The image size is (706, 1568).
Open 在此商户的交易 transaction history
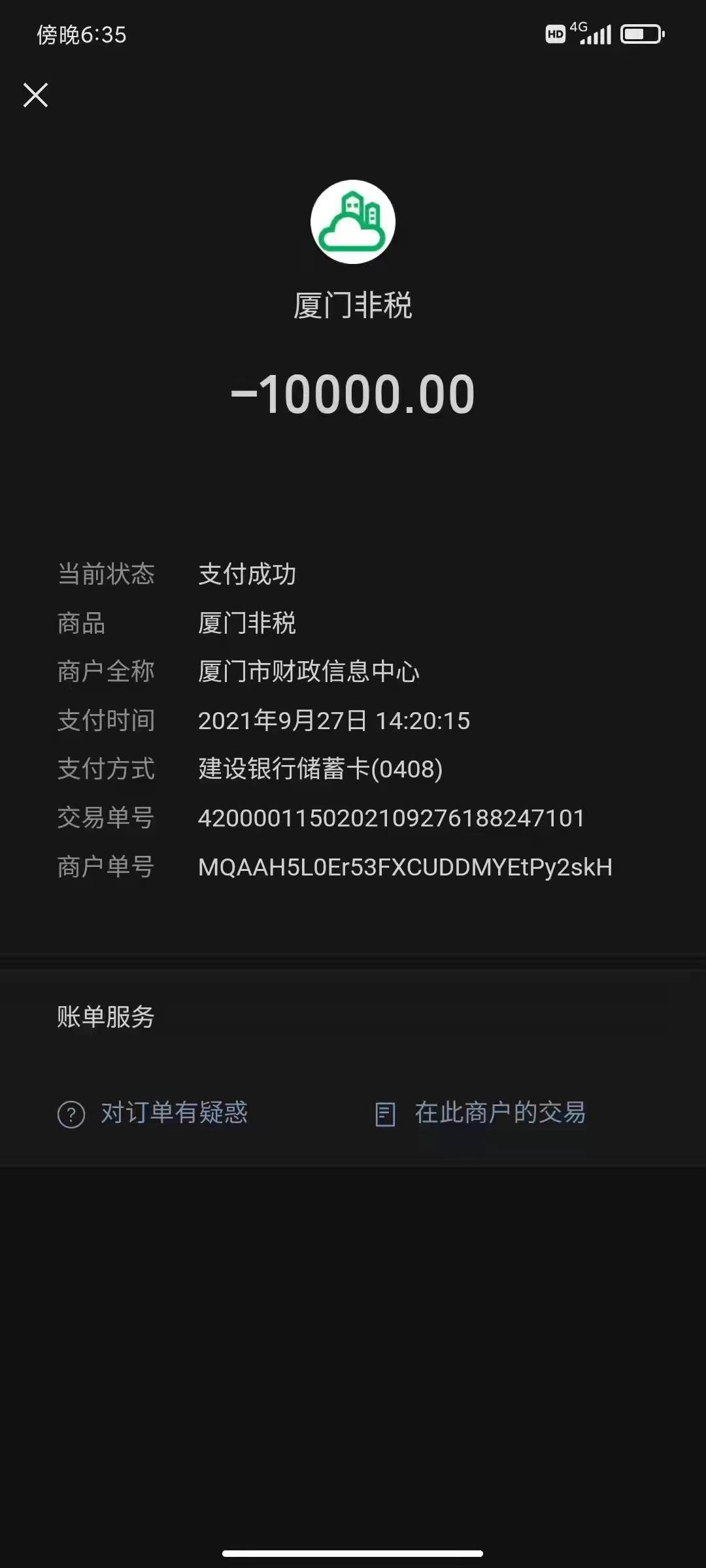[x=480, y=1113]
